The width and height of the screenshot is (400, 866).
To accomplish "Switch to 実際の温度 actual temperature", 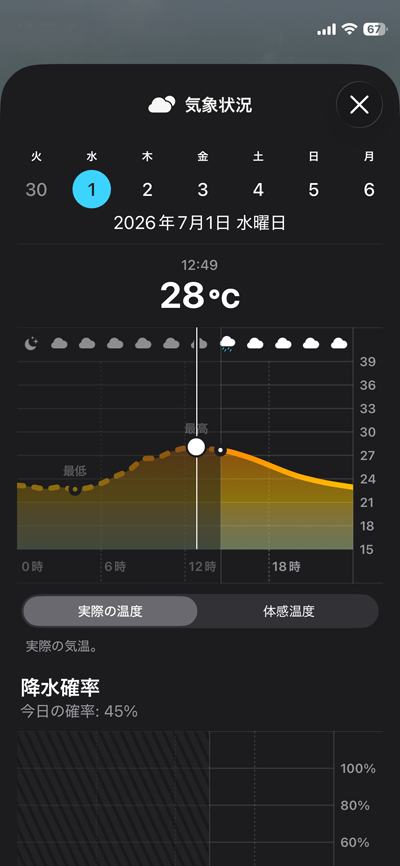I will [110, 611].
